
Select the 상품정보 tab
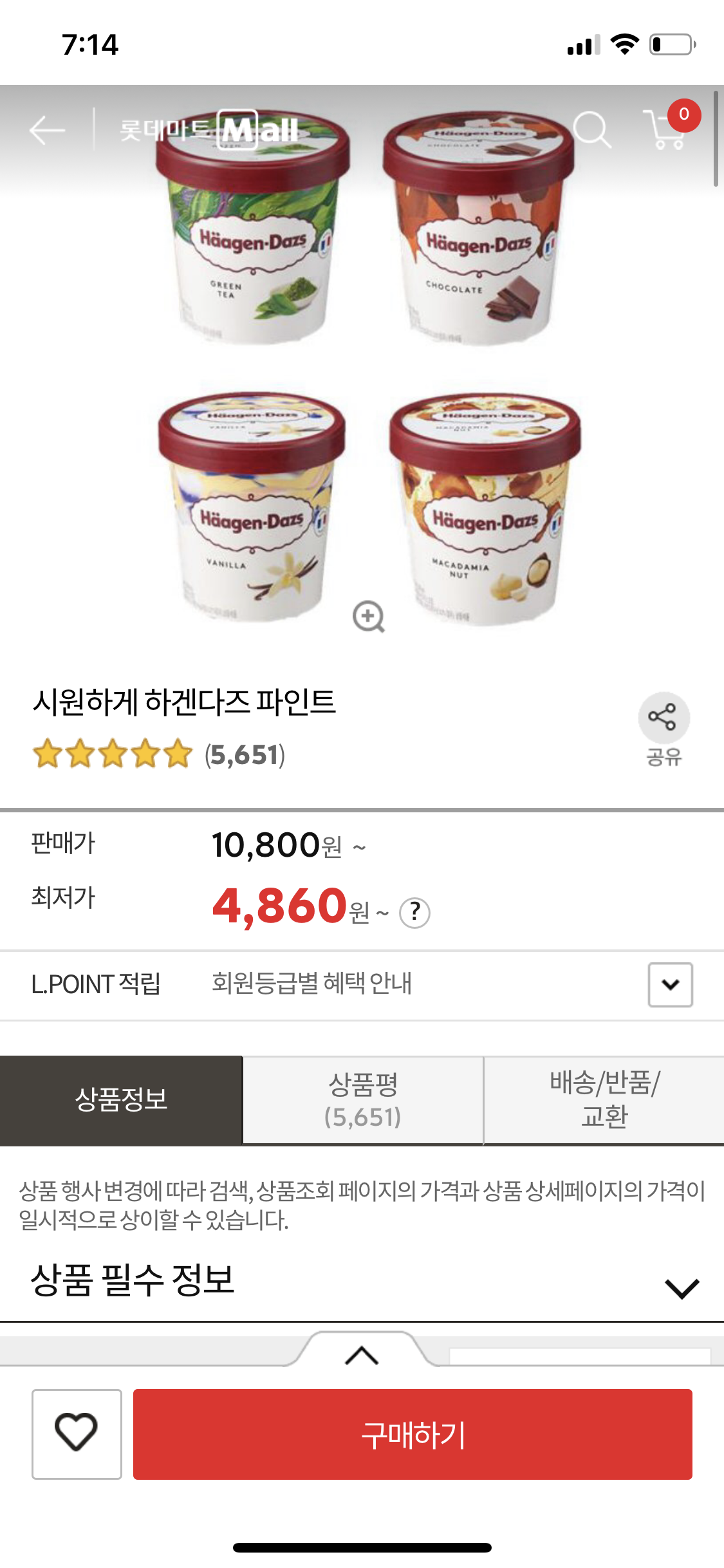(x=121, y=1100)
